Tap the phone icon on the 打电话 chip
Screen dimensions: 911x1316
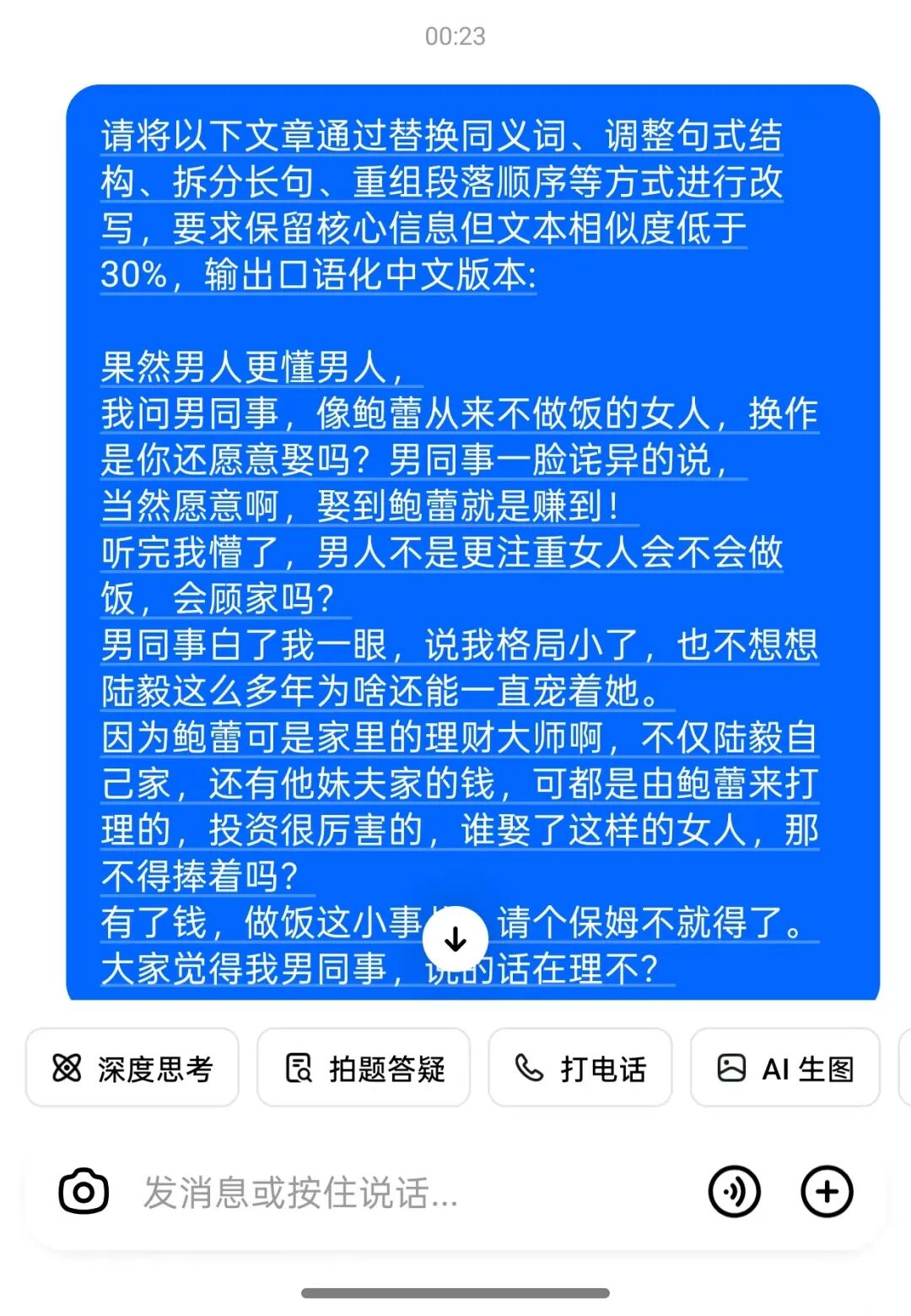pos(530,1068)
